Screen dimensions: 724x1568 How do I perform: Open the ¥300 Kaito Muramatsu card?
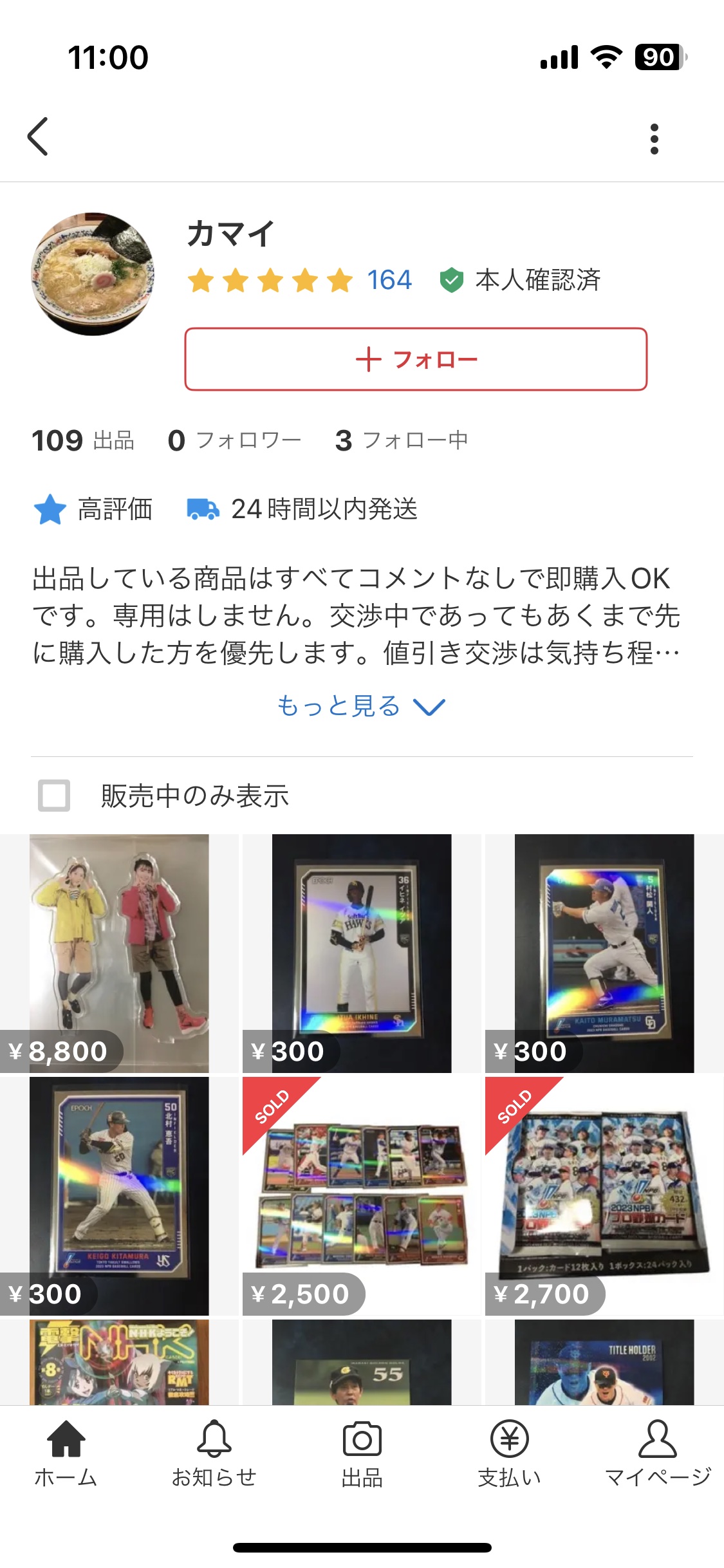[x=604, y=953]
